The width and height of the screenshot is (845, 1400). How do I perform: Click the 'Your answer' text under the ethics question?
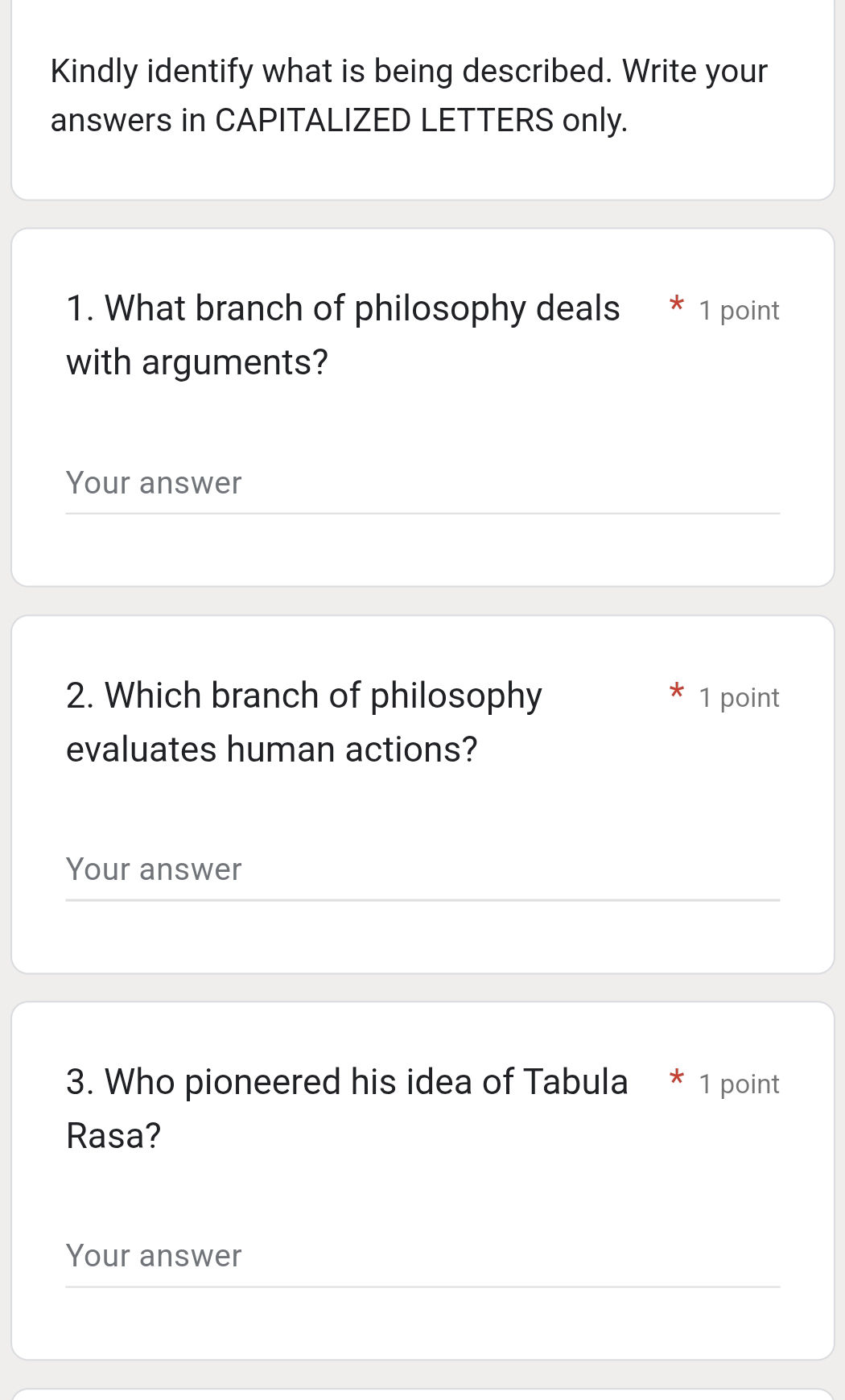pos(154,869)
